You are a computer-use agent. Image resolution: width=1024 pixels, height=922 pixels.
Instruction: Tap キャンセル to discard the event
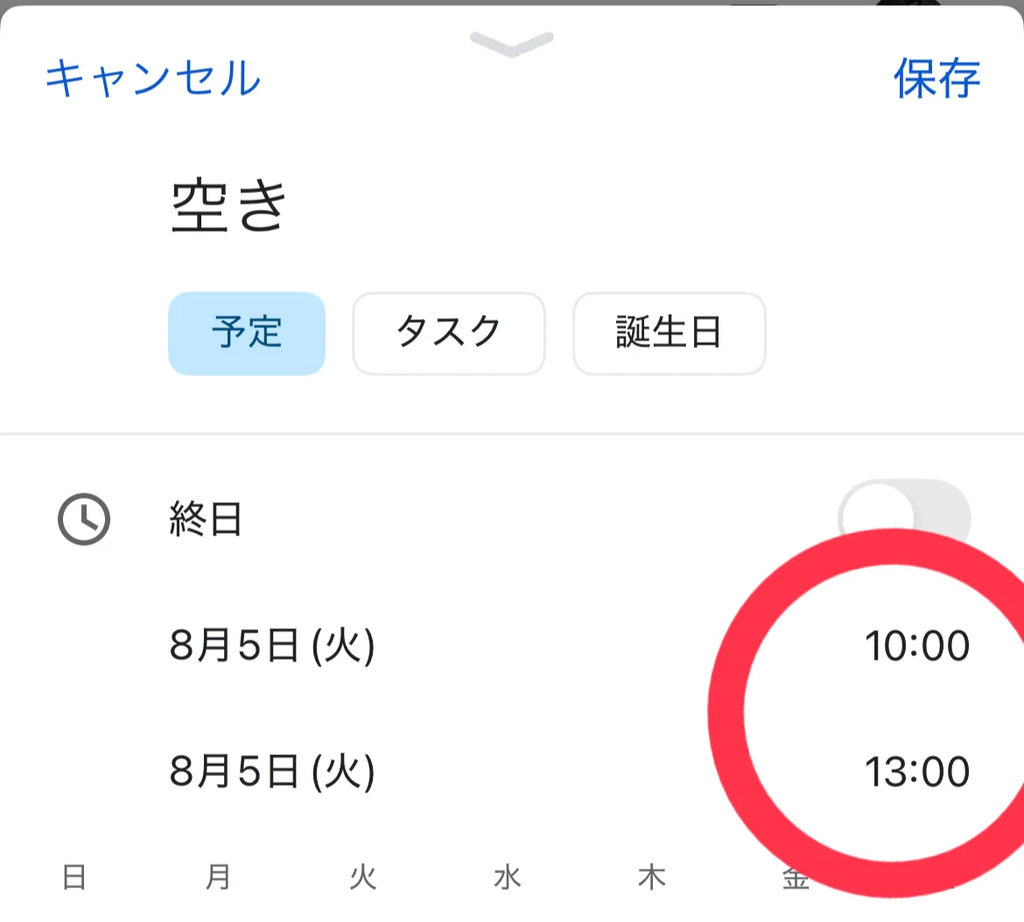point(152,79)
